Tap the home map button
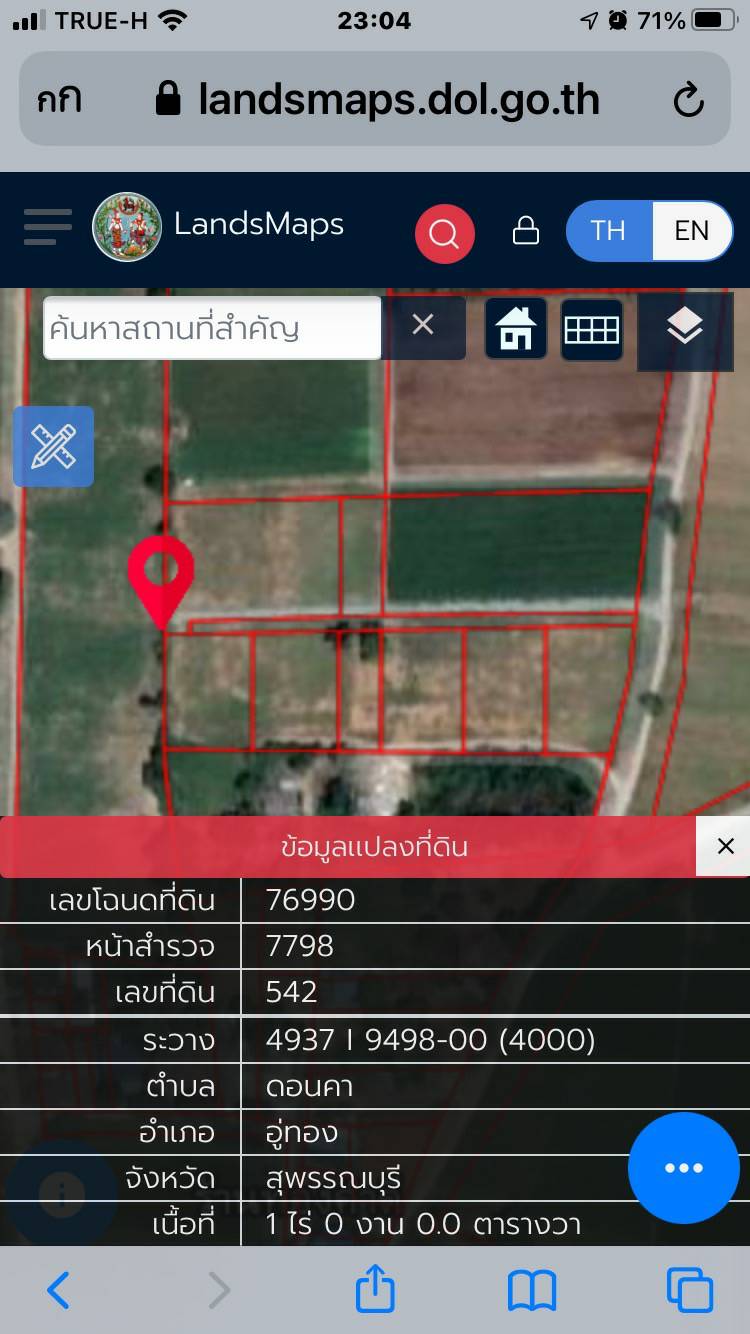This screenshot has height=1334, width=750. (x=516, y=329)
